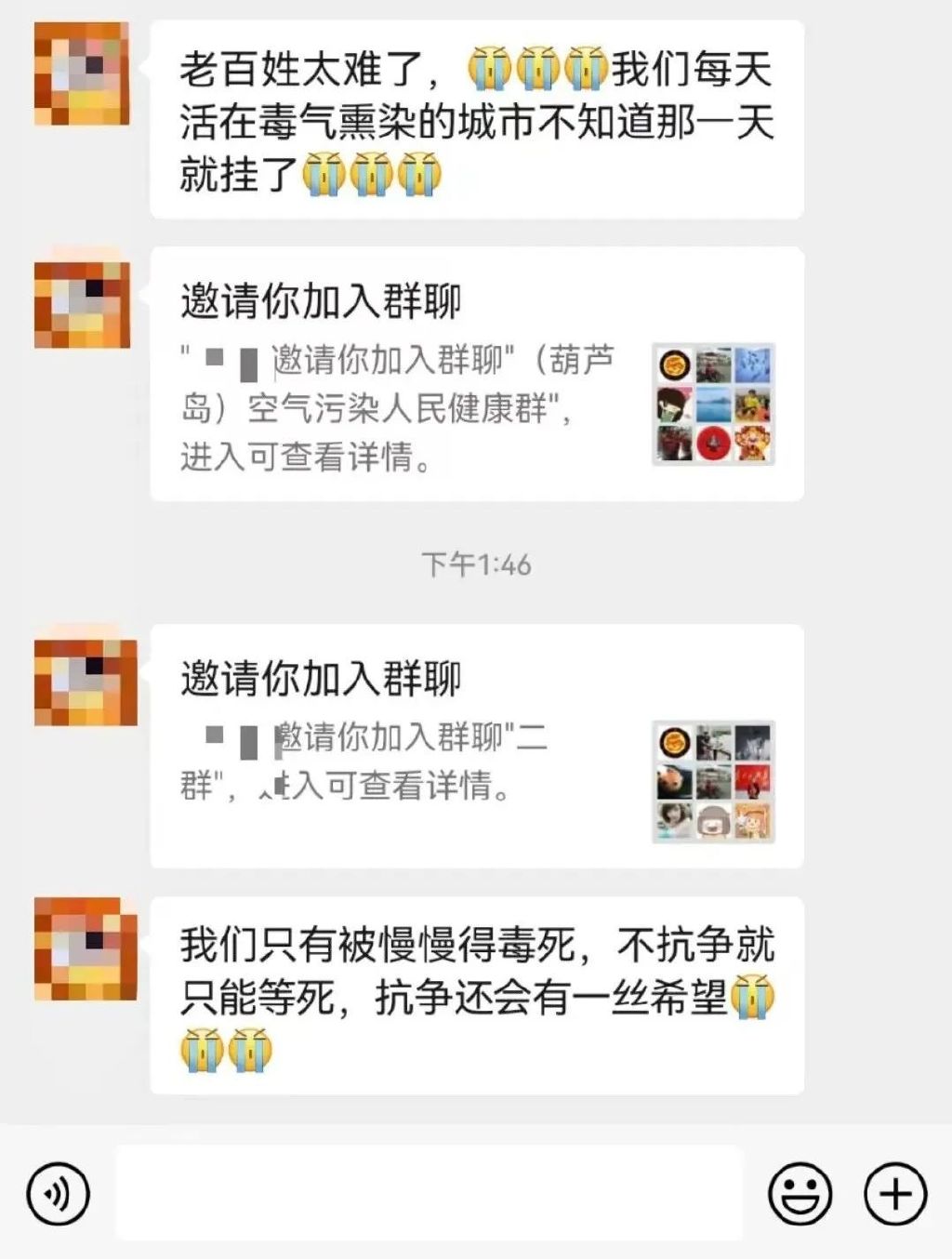
Task: Open the plus attachment menu
Action: 895,1193
